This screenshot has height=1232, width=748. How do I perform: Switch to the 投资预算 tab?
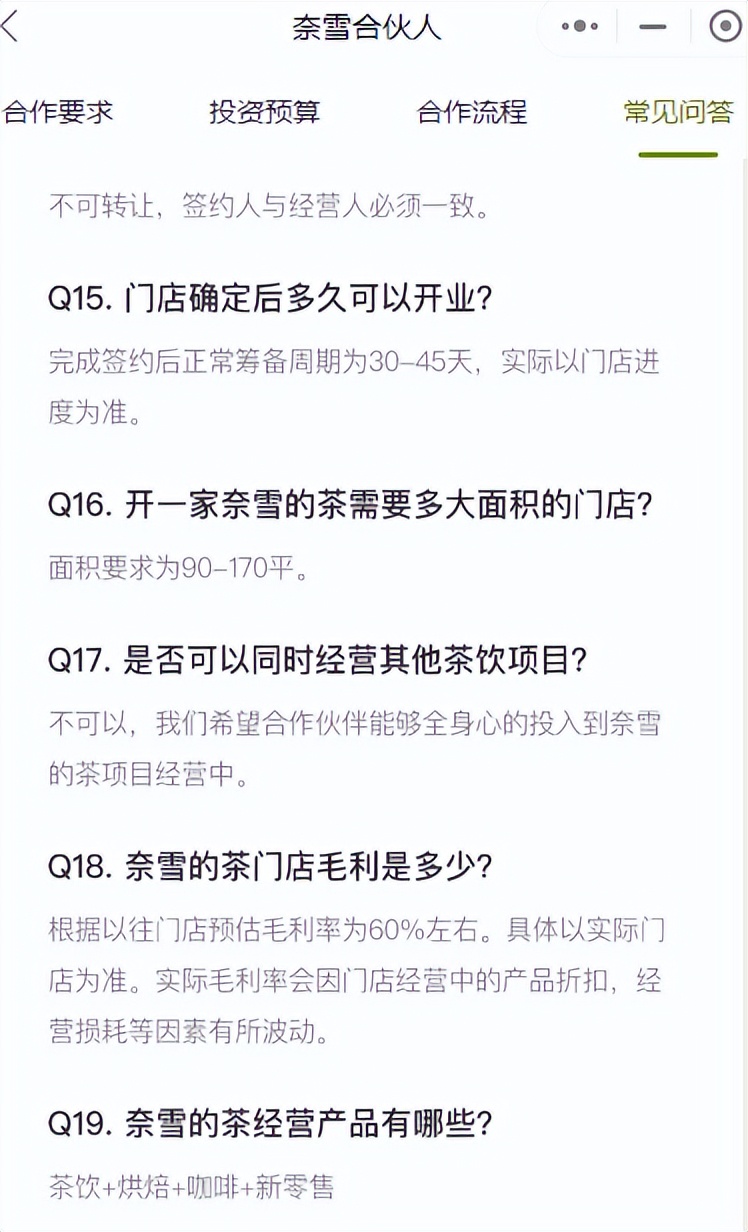(x=264, y=112)
